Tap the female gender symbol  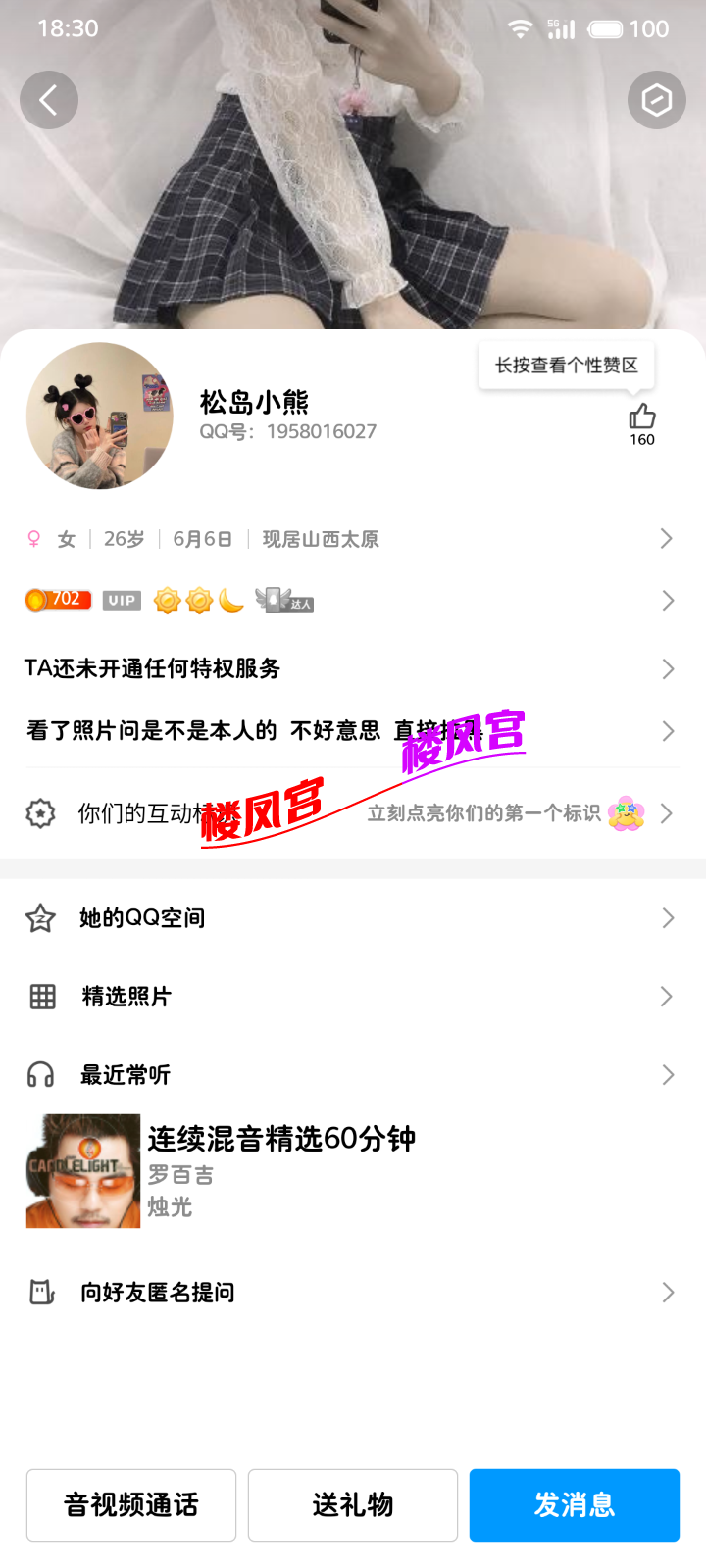[33, 538]
